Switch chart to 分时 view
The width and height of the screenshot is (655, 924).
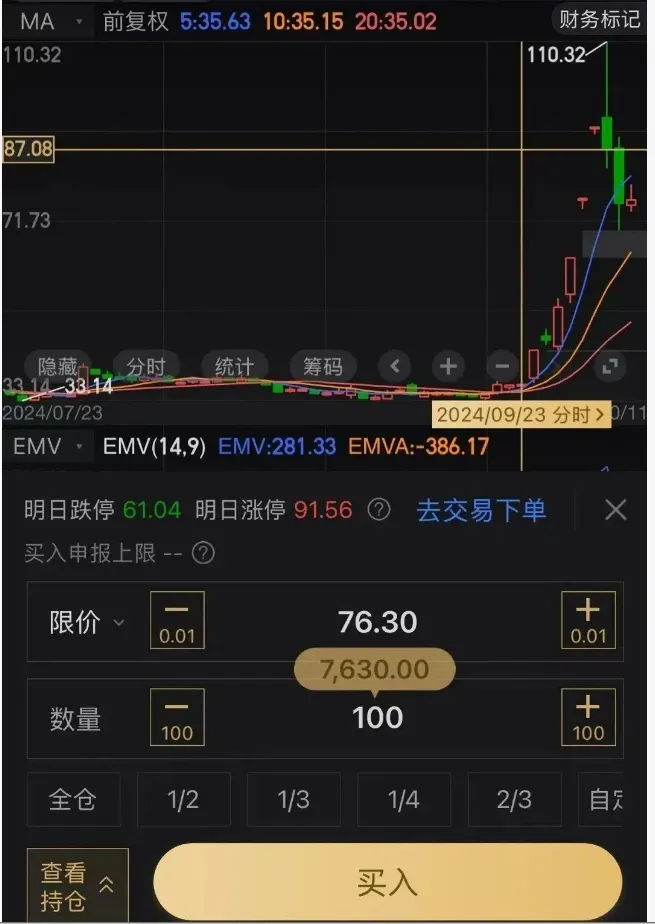click(x=145, y=366)
